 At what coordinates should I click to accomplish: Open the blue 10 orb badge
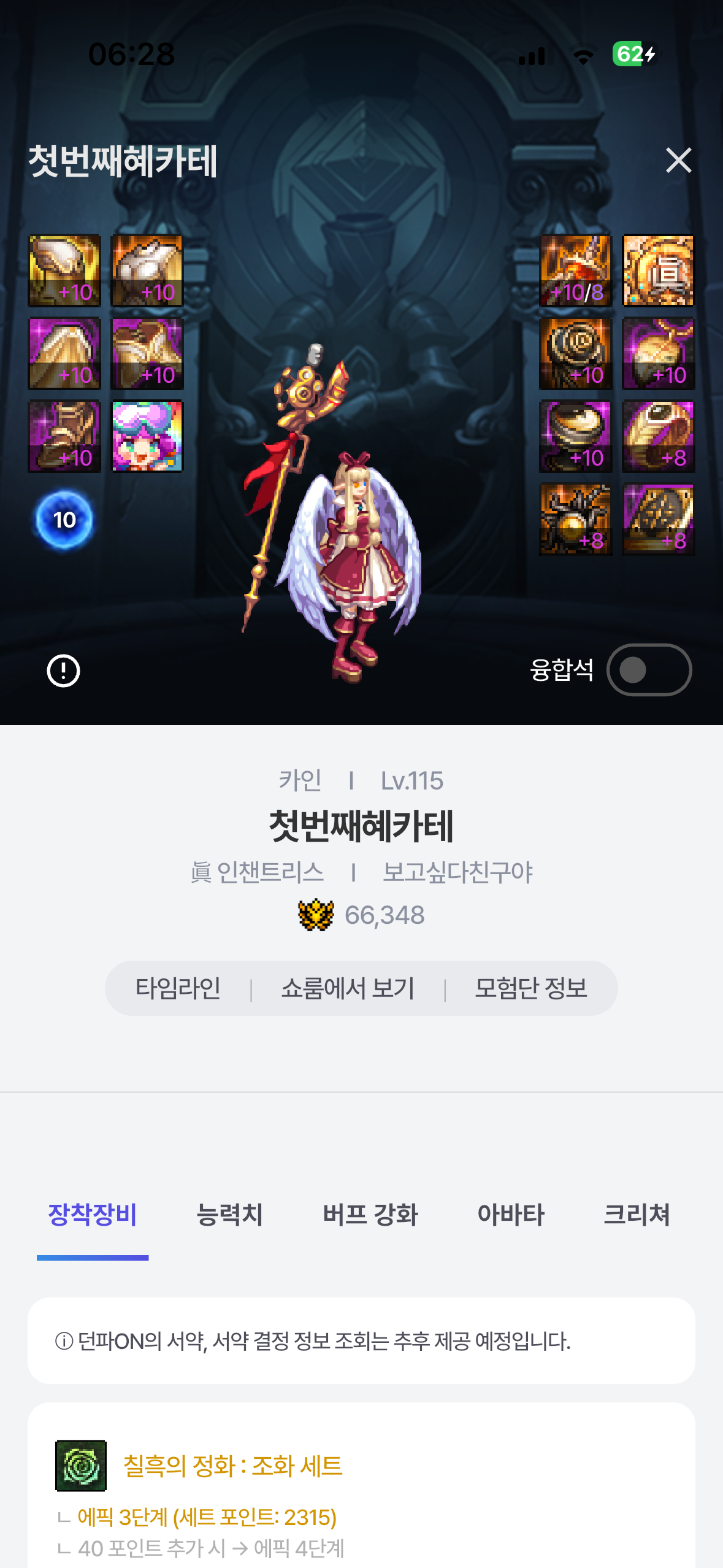coord(64,520)
